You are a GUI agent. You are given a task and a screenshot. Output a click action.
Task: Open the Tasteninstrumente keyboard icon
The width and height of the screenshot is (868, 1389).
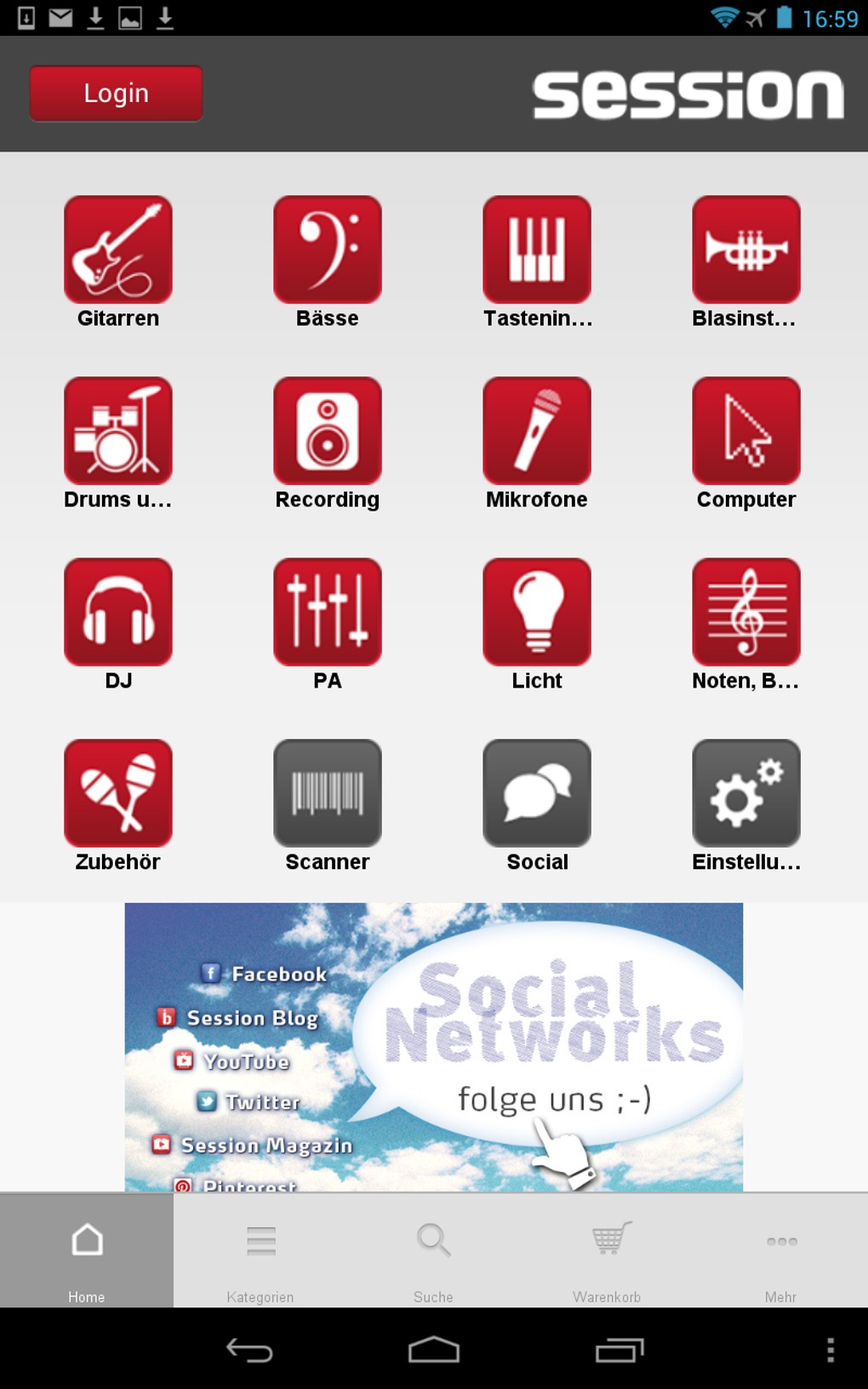pos(537,249)
